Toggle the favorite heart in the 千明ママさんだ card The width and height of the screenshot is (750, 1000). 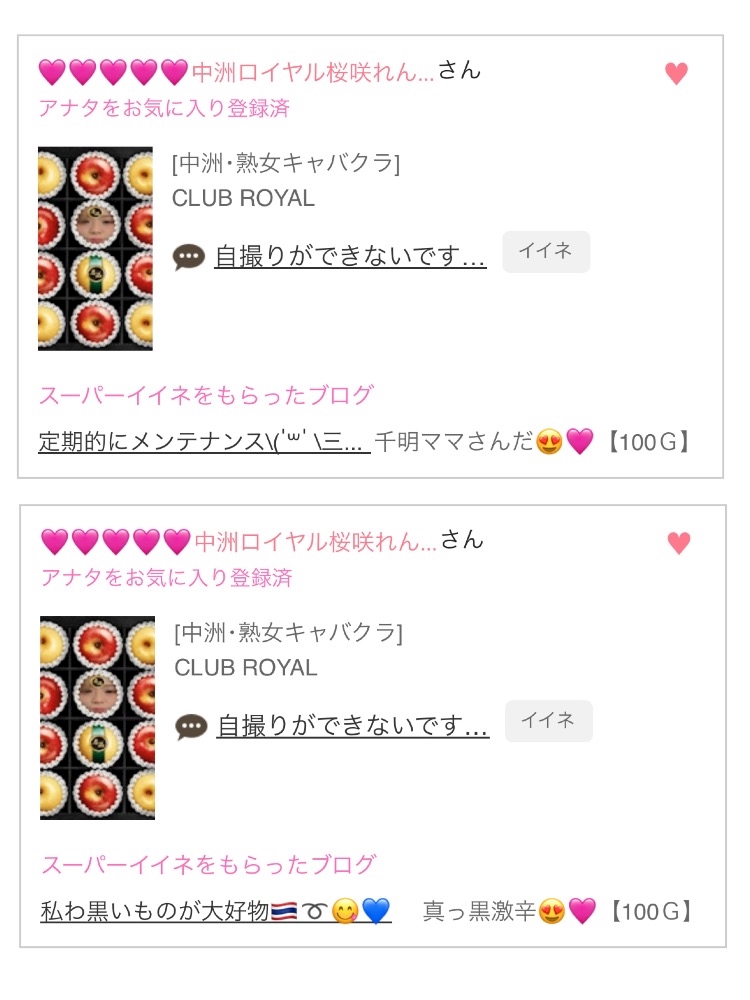tap(677, 73)
